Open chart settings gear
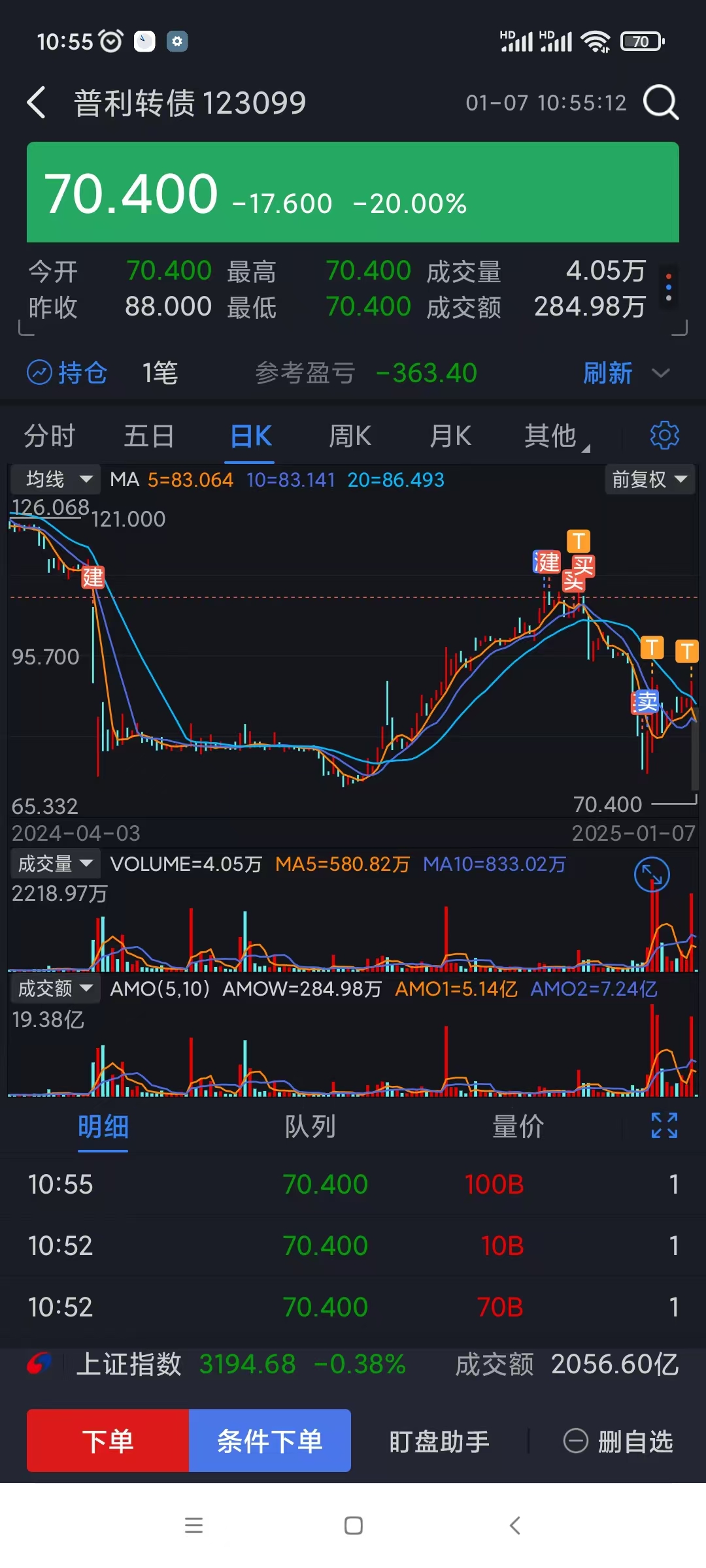The width and height of the screenshot is (706, 1568). click(x=664, y=435)
